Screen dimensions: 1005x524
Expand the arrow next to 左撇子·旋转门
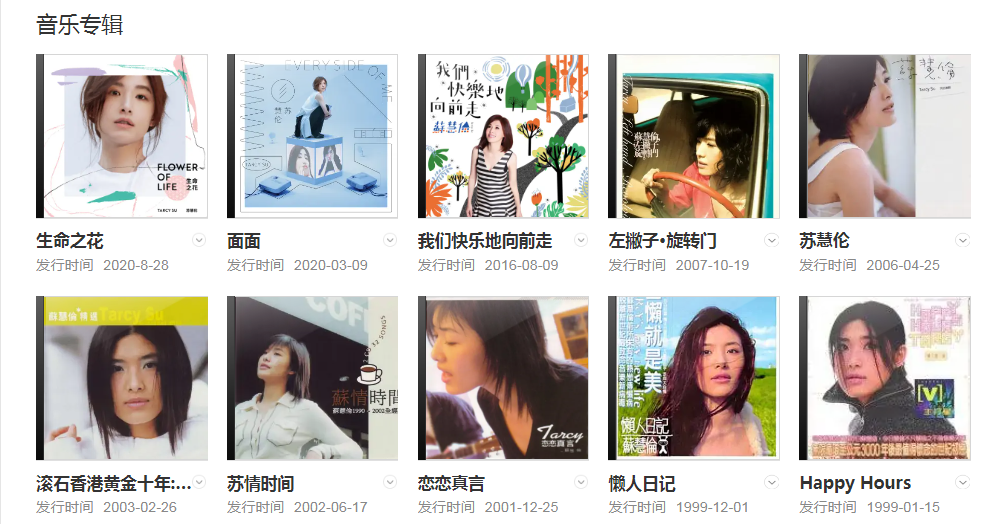point(771,240)
